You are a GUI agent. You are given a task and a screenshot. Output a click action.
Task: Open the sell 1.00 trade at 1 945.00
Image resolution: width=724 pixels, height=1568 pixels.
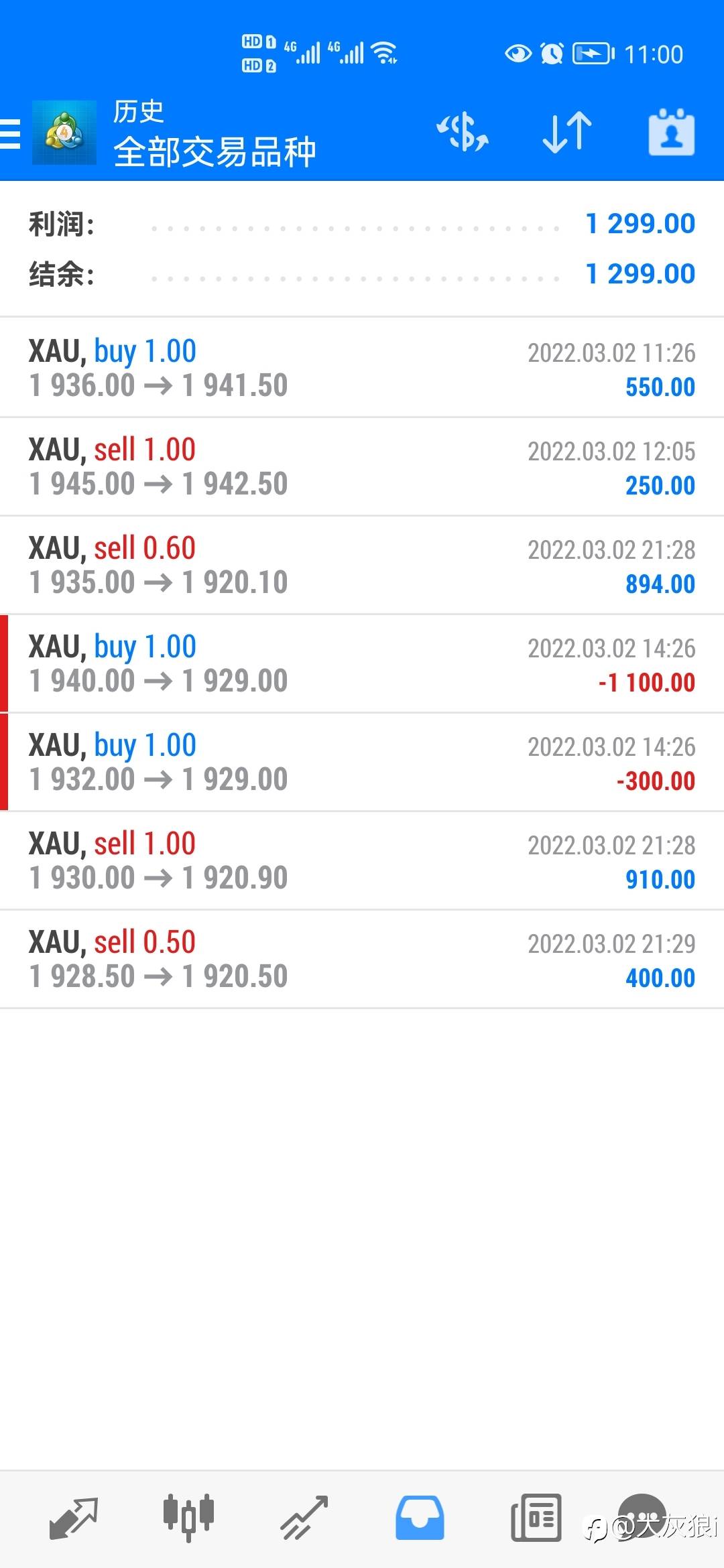pos(362,466)
